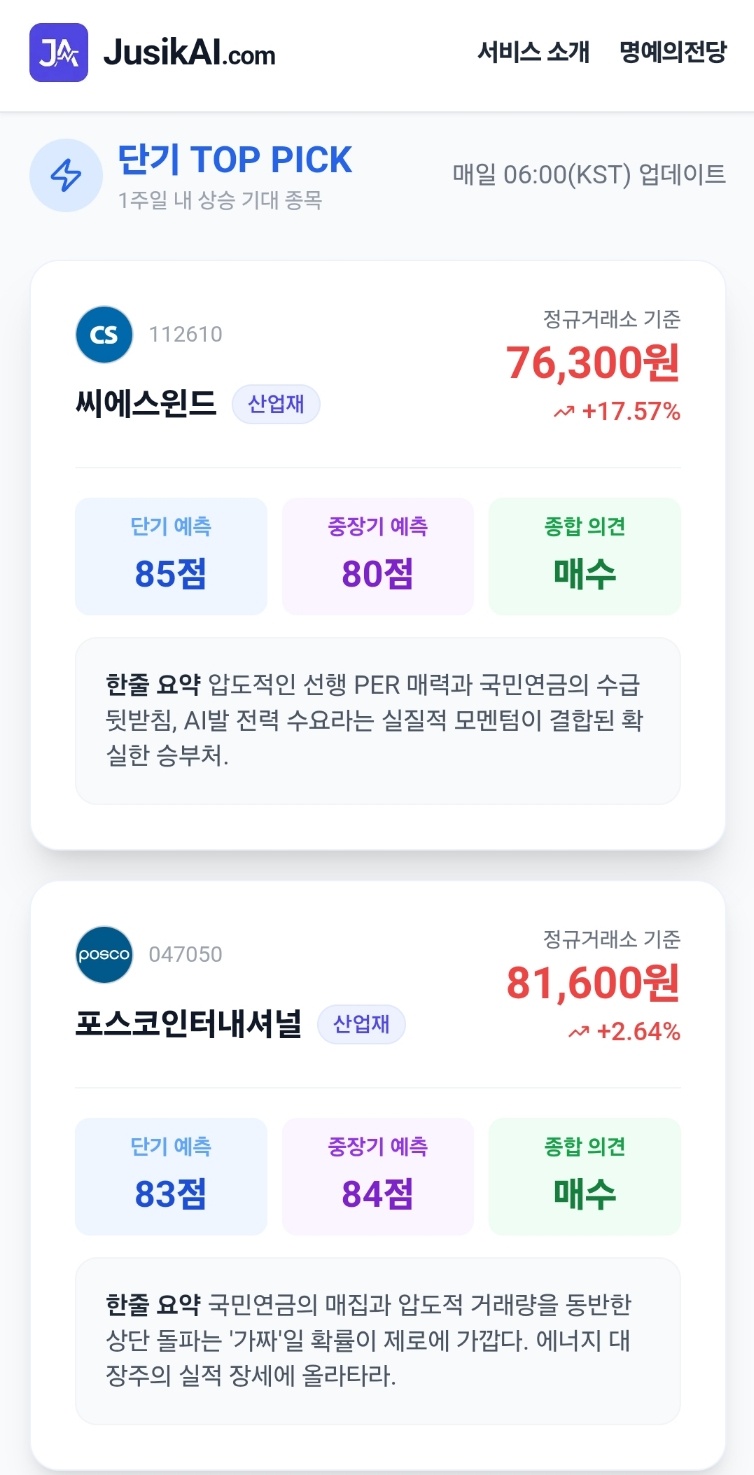Open the JusikAI.com home logo
Screen dimensions: 754x1475
152,52
